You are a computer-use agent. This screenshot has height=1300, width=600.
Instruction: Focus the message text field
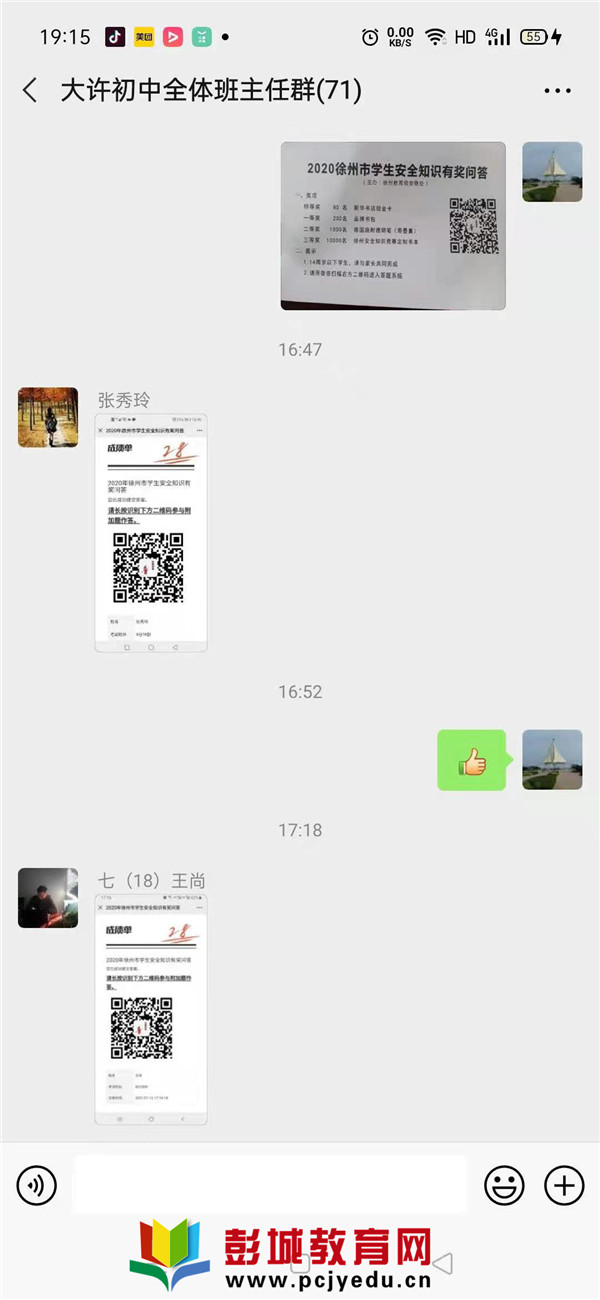268,1185
